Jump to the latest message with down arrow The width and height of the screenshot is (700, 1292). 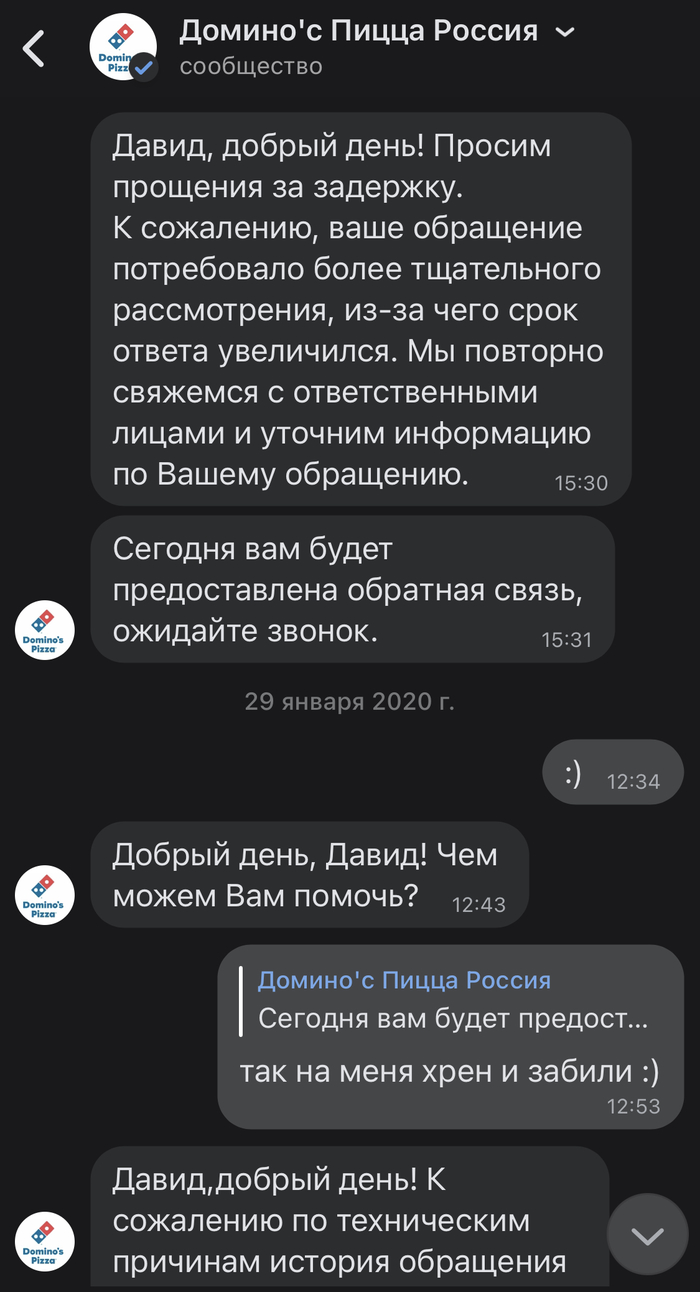[647, 1236]
